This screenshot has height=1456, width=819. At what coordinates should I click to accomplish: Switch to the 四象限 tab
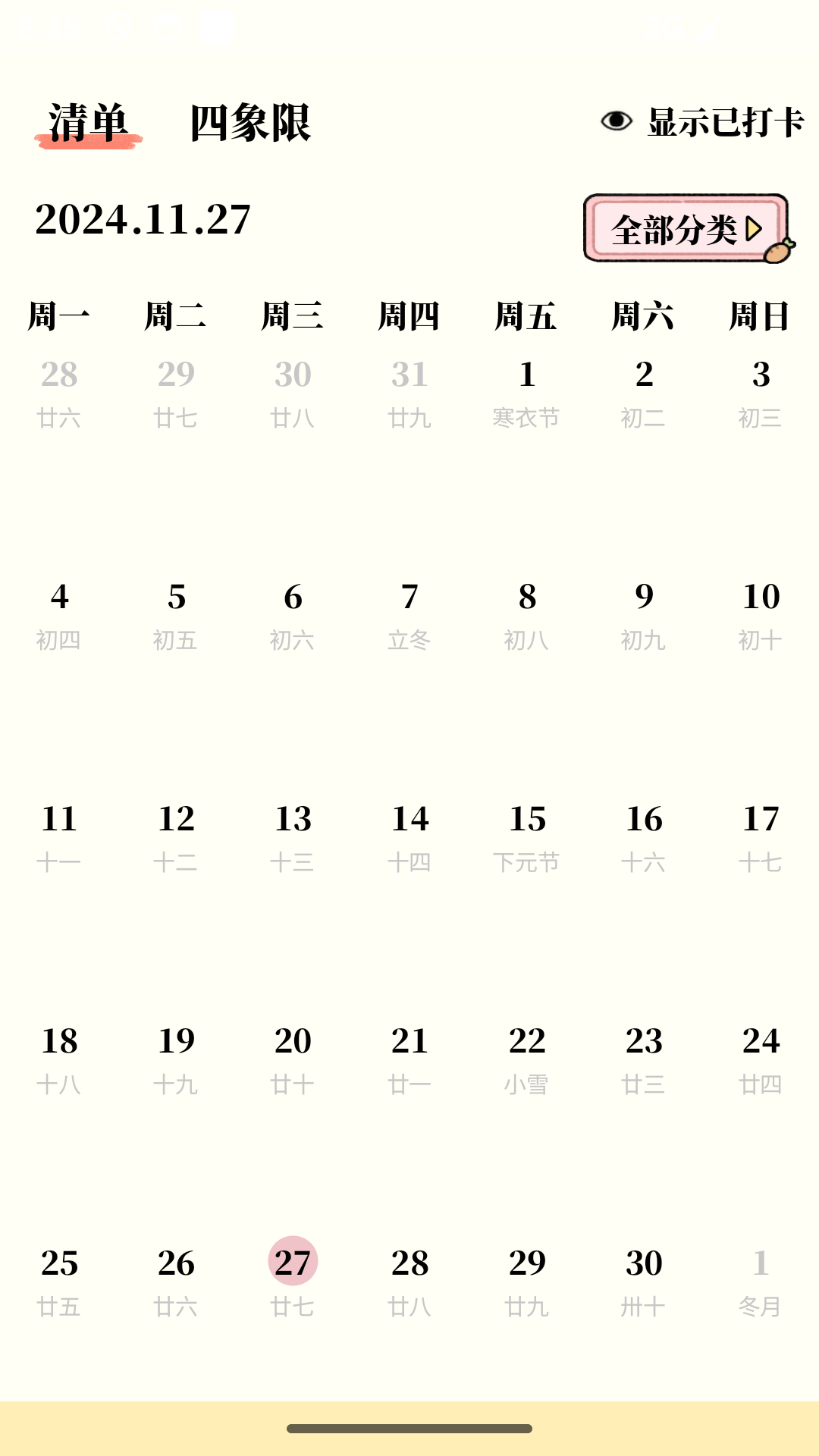coord(250,123)
